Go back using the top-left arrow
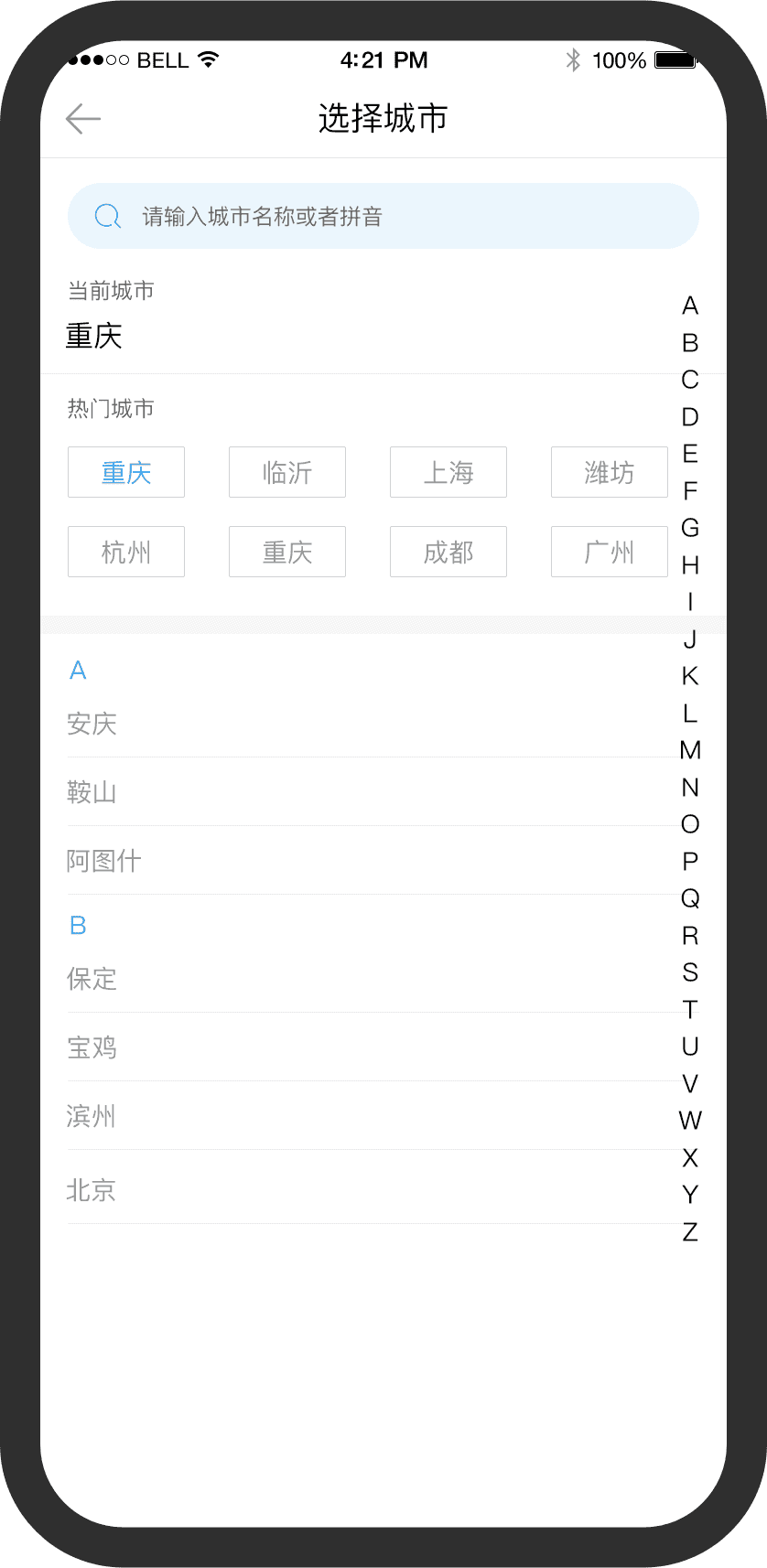Viewport: 767px width, 1568px height. pyautogui.click(x=83, y=119)
